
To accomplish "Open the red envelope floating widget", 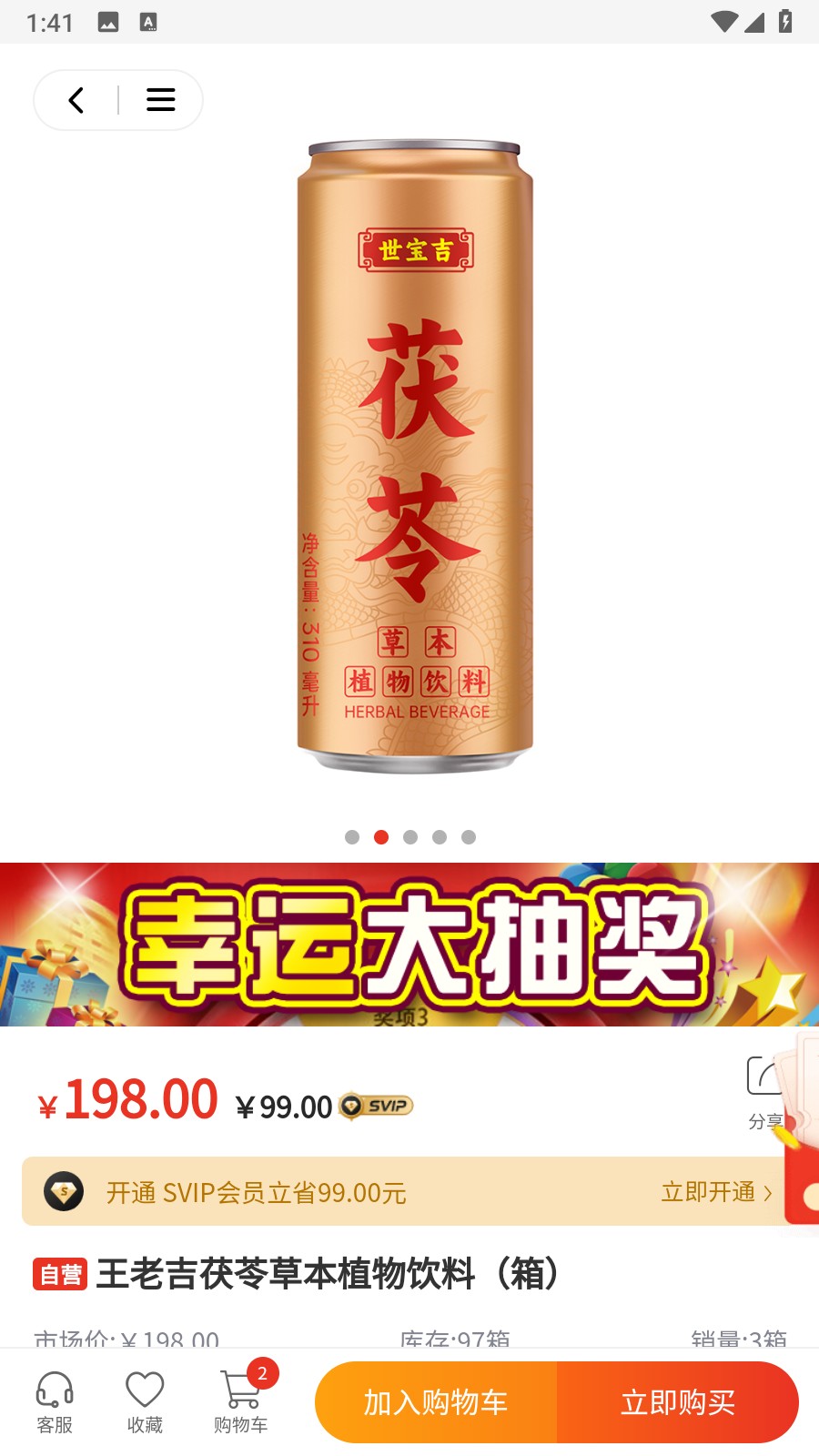I will pyautogui.click(x=803, y=1174).
